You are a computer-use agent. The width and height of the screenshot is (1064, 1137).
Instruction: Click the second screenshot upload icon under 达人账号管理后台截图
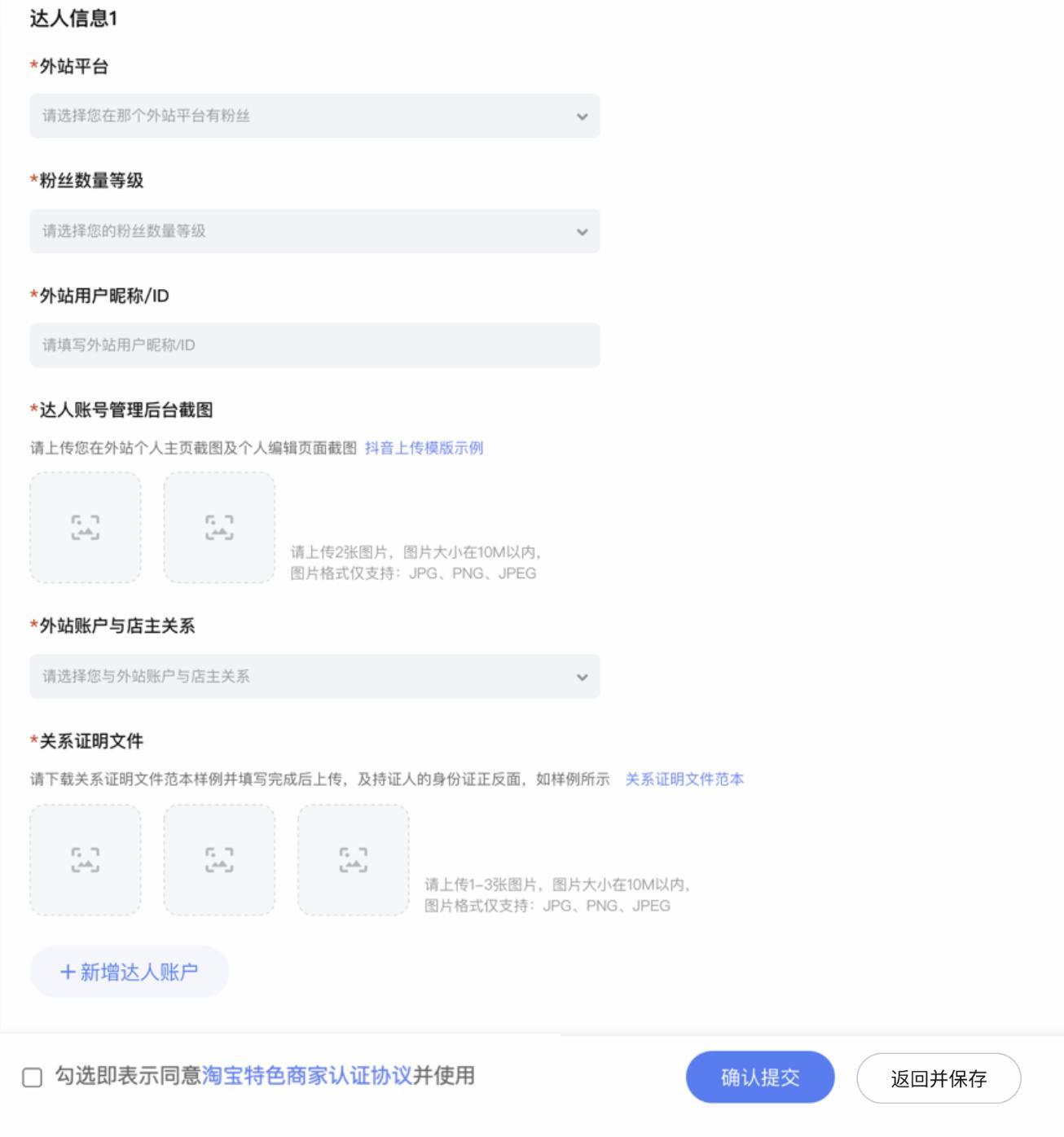218,527
